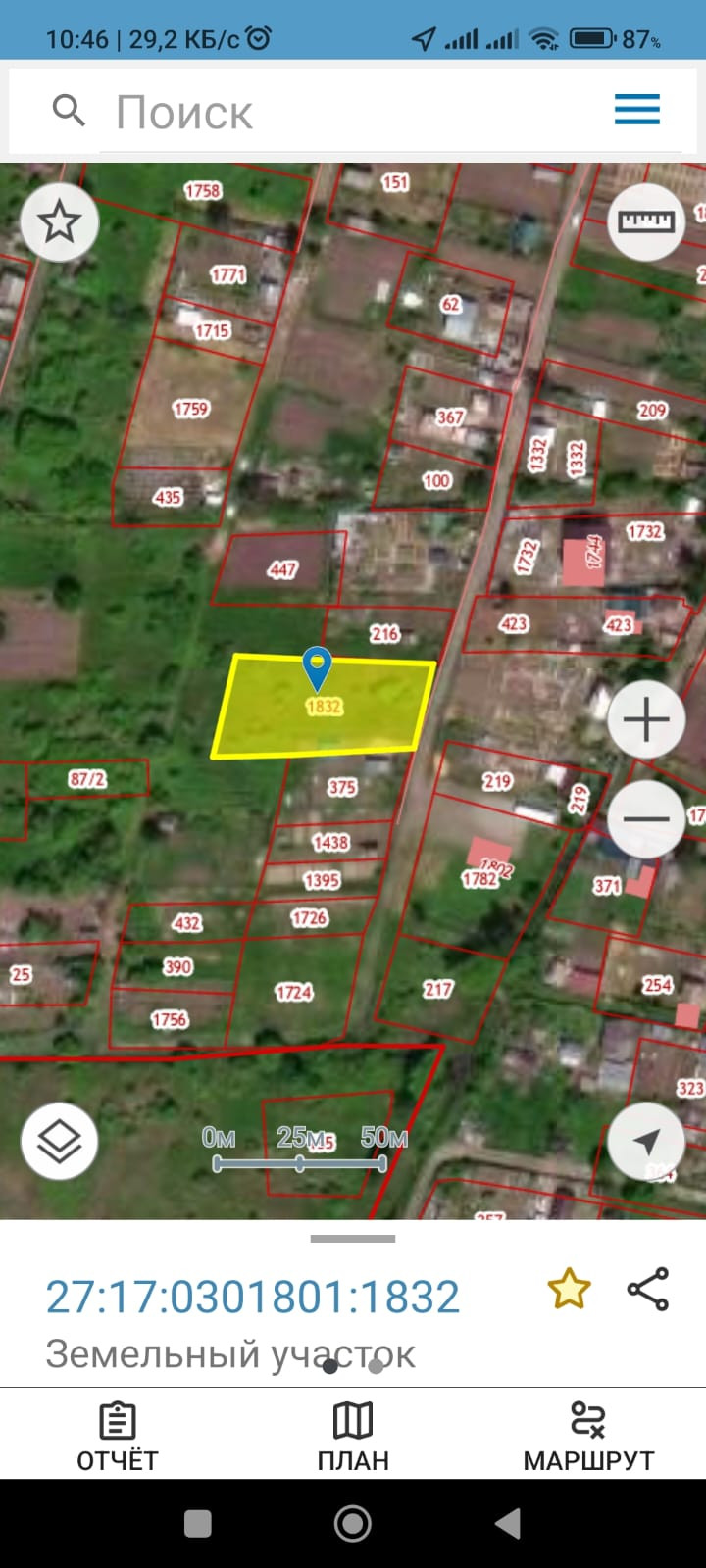Screen dimensions: 706x1568
Task: Center map on my location
Action: coord(645,1142)
